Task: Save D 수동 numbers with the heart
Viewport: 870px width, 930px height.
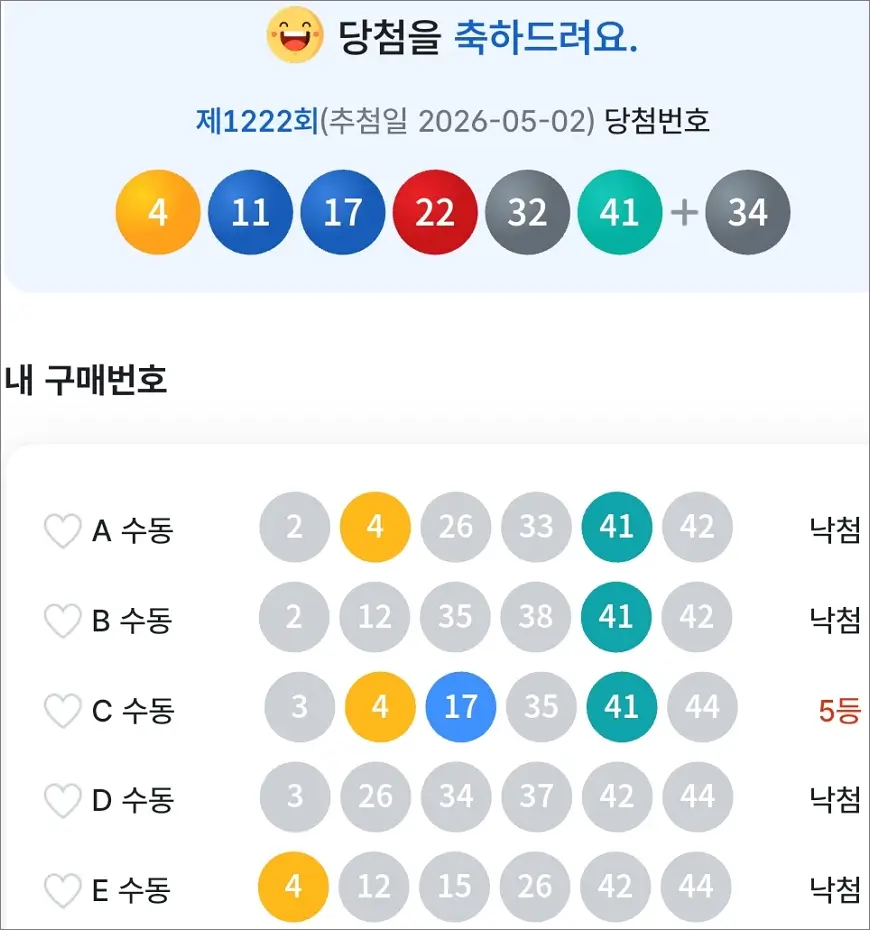Action: click(x=62, y=801)
